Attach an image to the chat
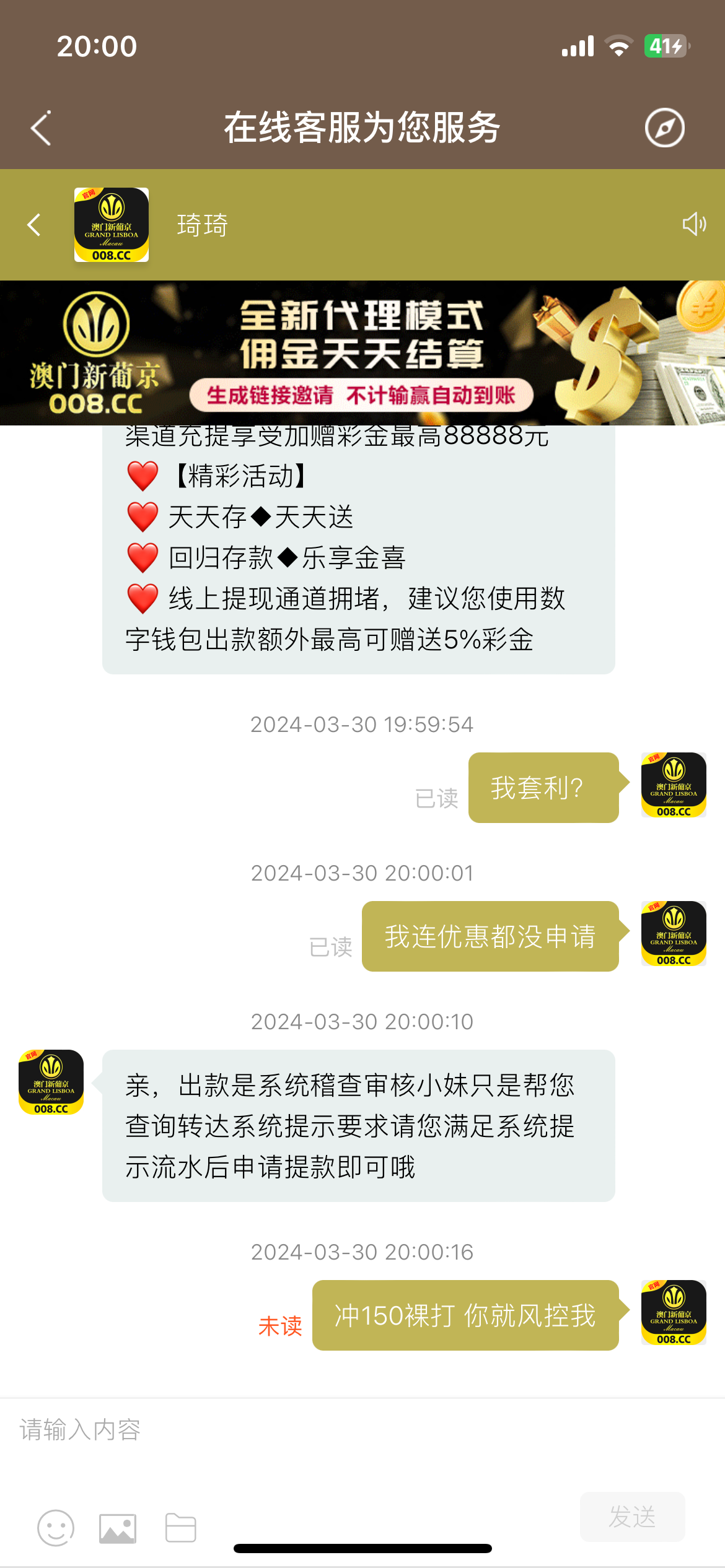Viewport: 725px width, 1568px height. click(x=118, y=1528)
